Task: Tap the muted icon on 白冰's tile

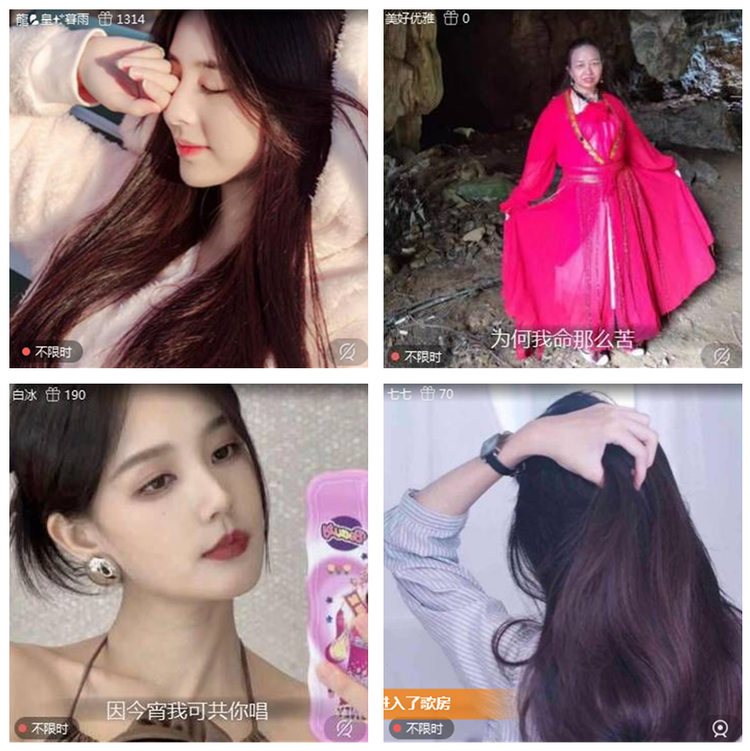Action: click(346, 728)
